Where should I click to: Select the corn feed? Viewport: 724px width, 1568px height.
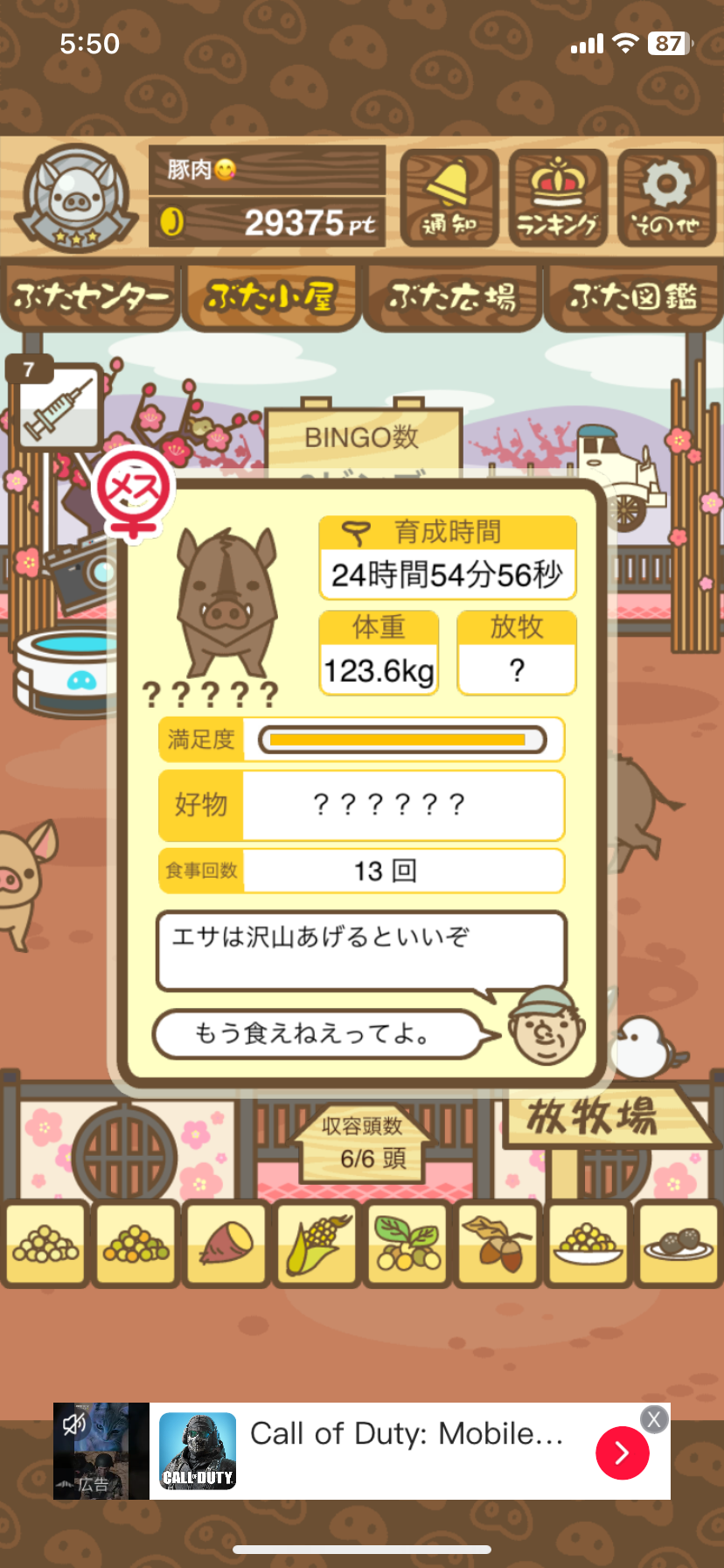[x=317, y=1243]
